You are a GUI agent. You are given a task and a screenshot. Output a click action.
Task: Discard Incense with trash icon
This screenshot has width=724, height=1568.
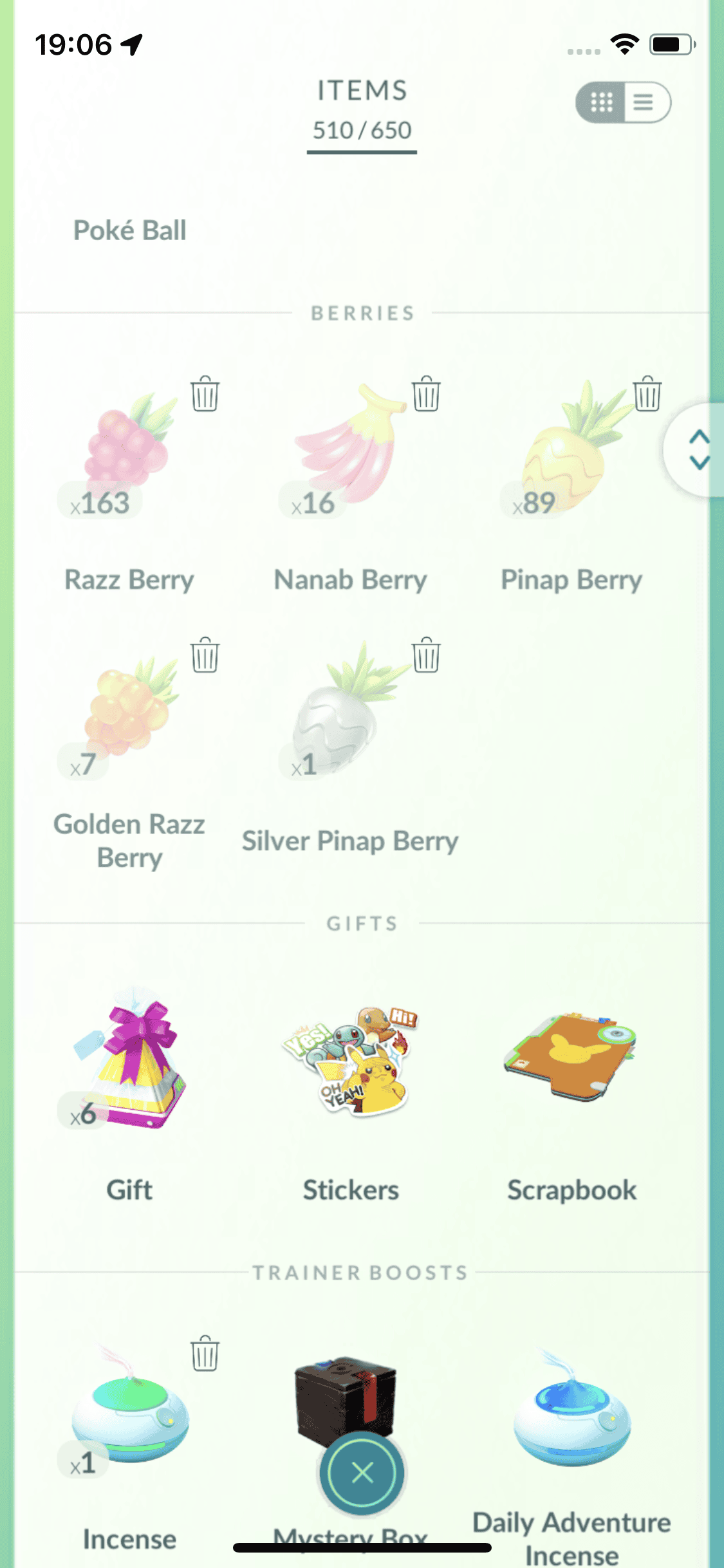click(x=205, y=1354)
